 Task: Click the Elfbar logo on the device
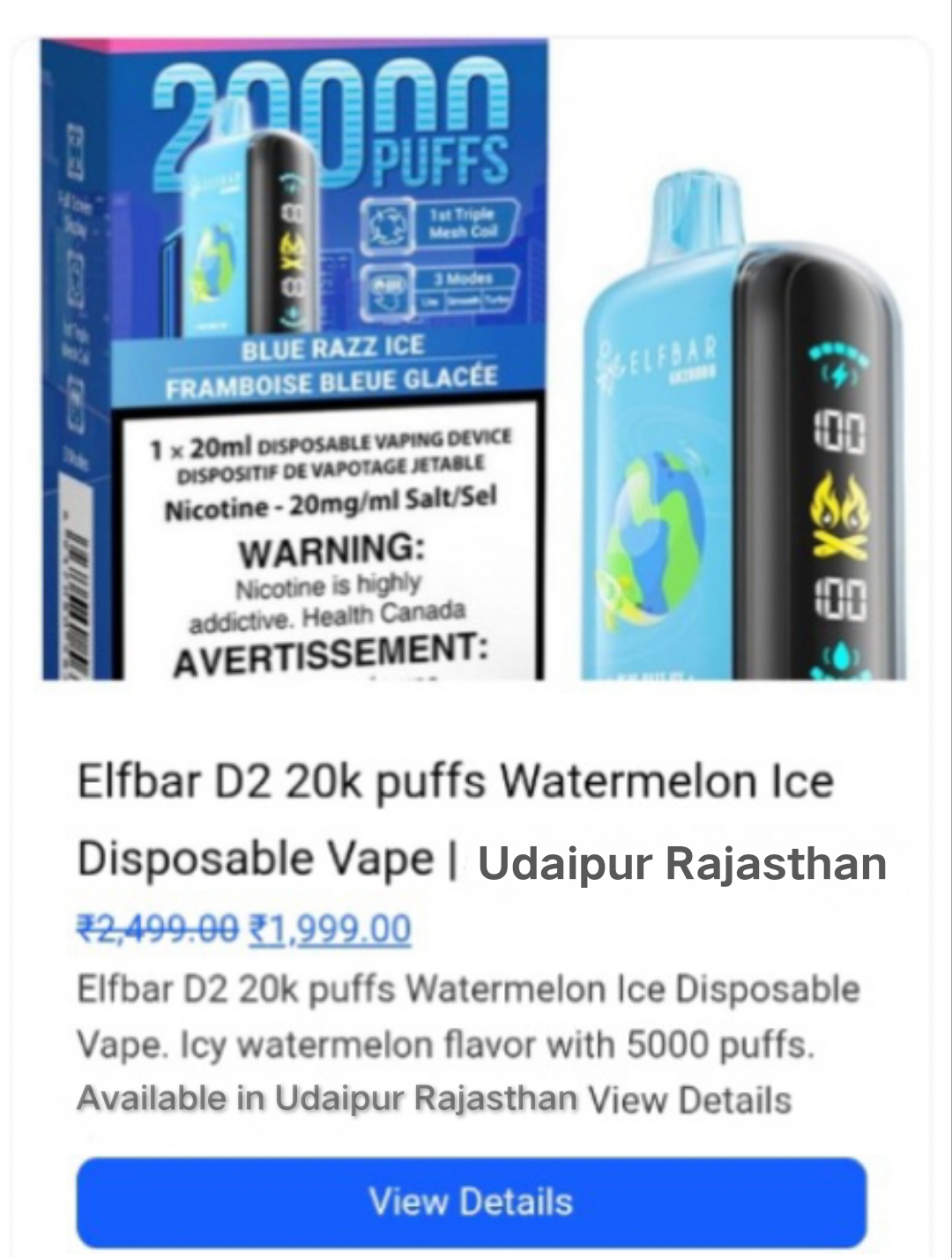coord(670,355)
